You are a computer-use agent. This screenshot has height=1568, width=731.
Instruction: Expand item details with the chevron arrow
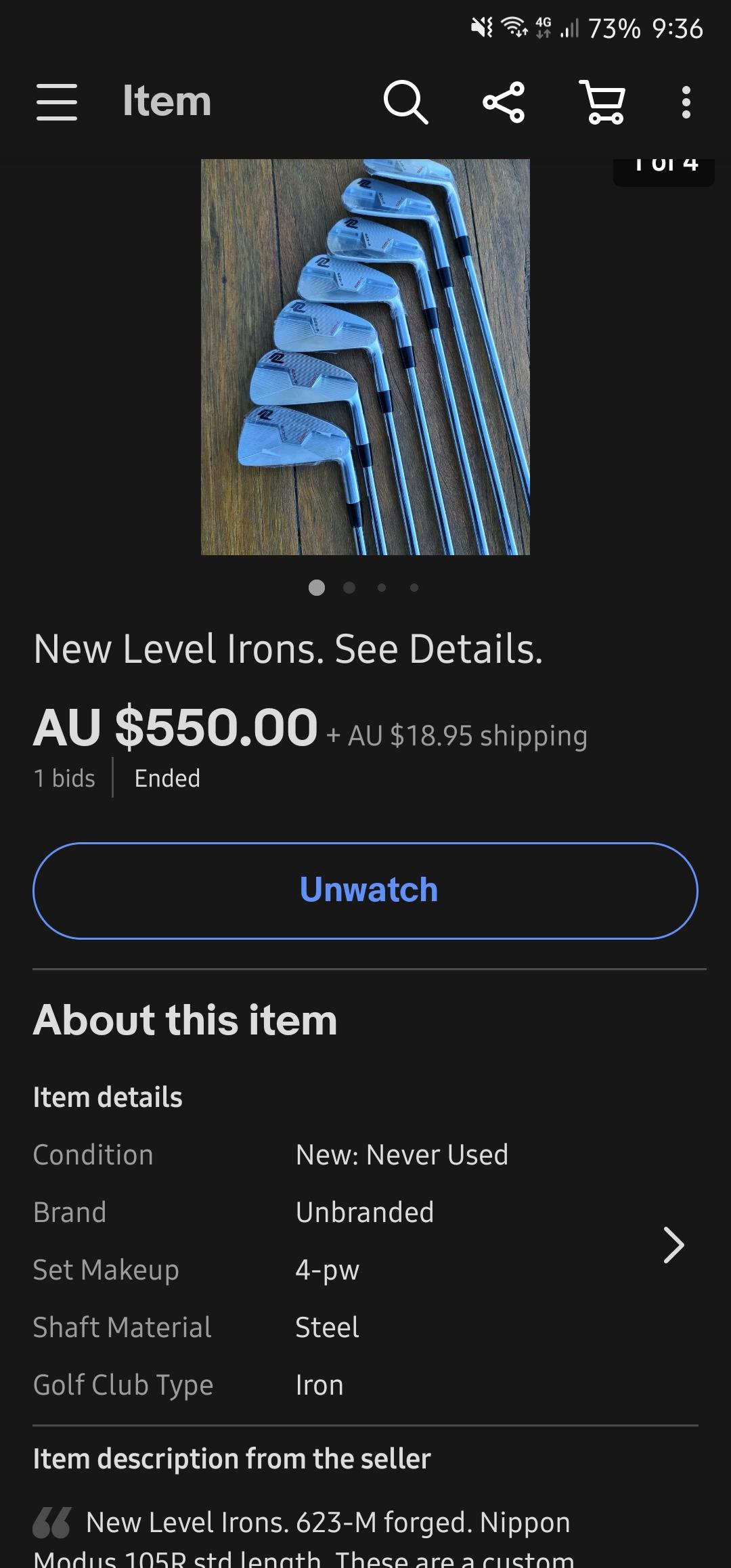click(673, 1244)
